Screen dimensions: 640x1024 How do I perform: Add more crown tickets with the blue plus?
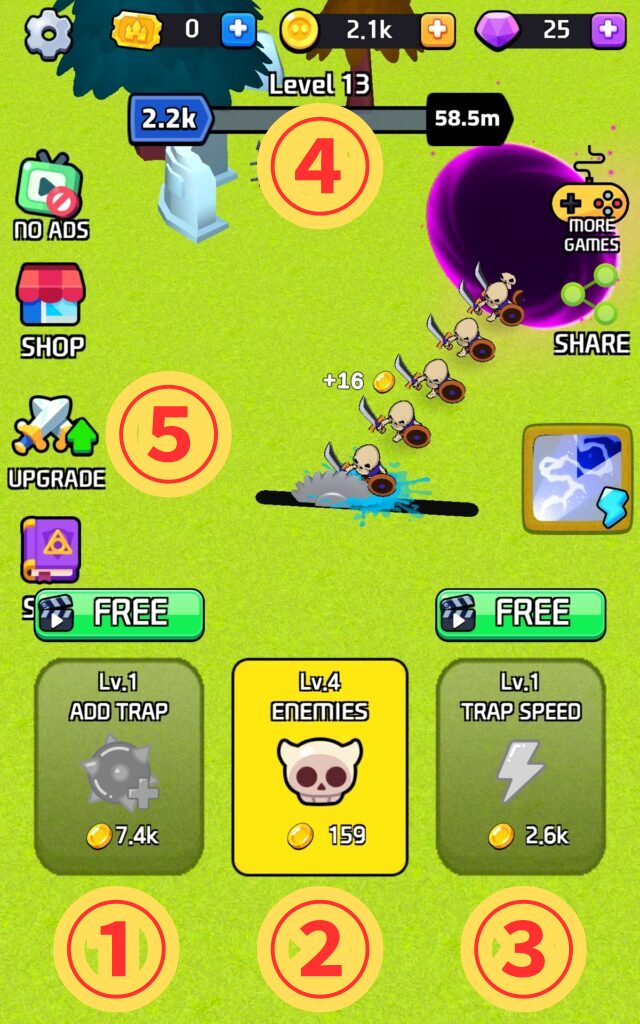pyautogui.click(x=237, y=30)
